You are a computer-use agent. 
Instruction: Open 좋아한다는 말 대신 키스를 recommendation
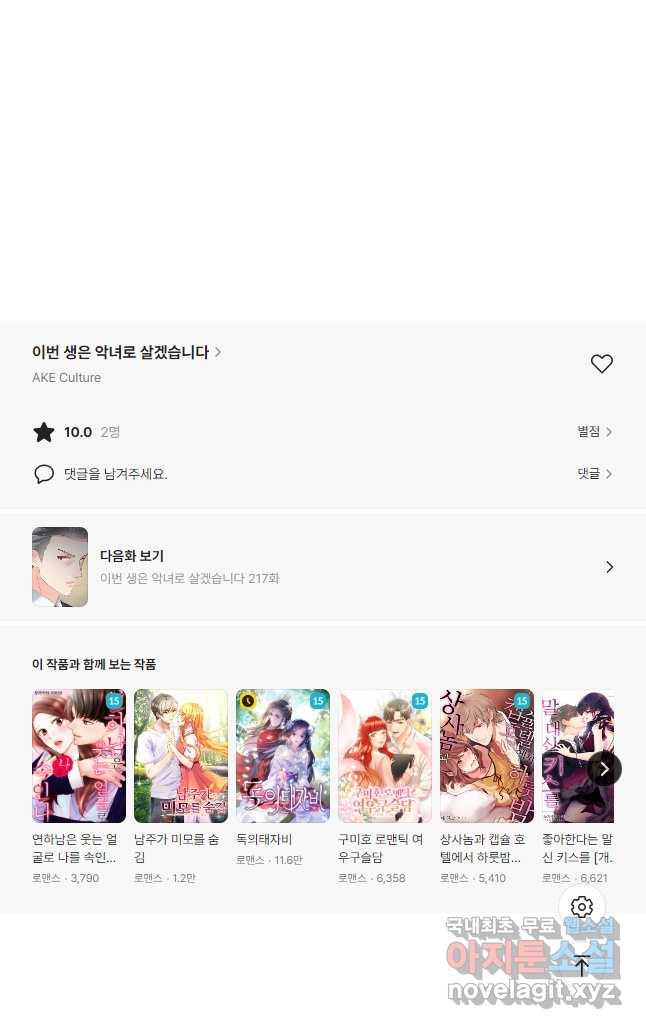pos(570,756)
